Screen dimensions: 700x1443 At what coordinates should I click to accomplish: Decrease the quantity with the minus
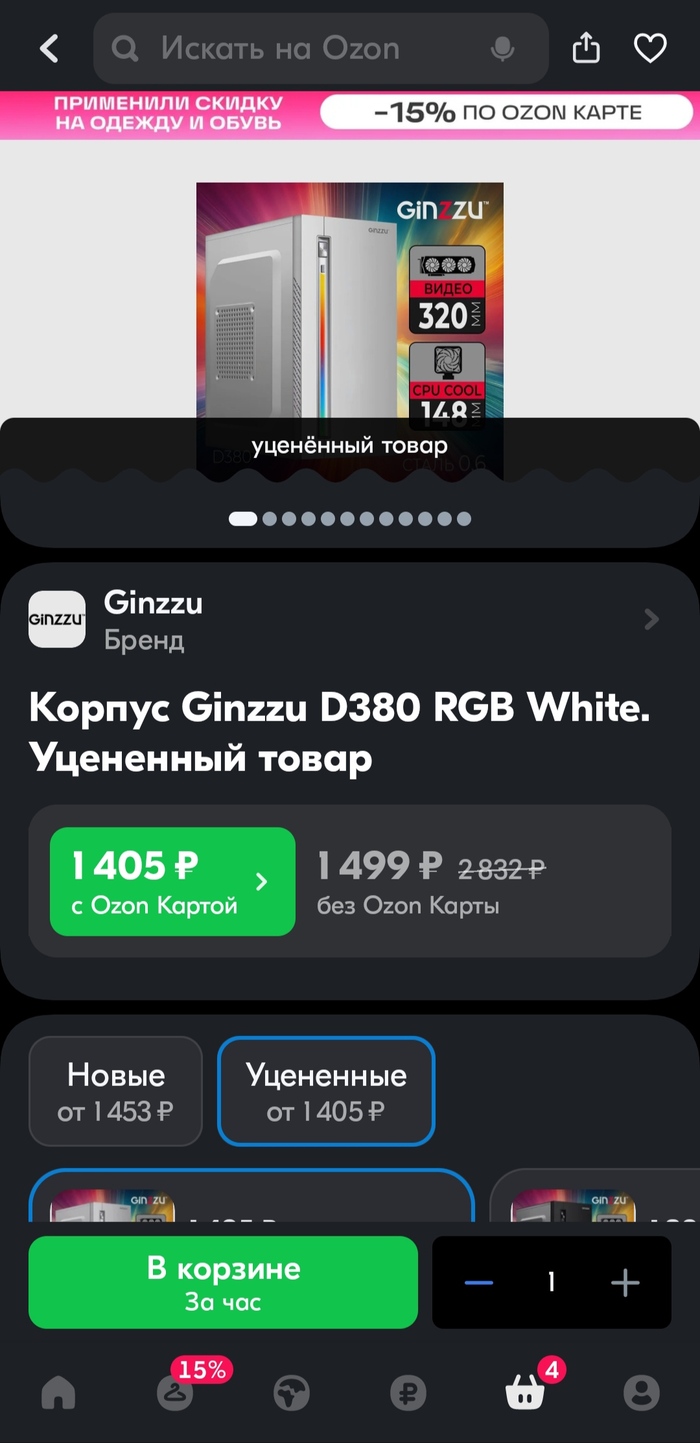[x=479, y=1282]
